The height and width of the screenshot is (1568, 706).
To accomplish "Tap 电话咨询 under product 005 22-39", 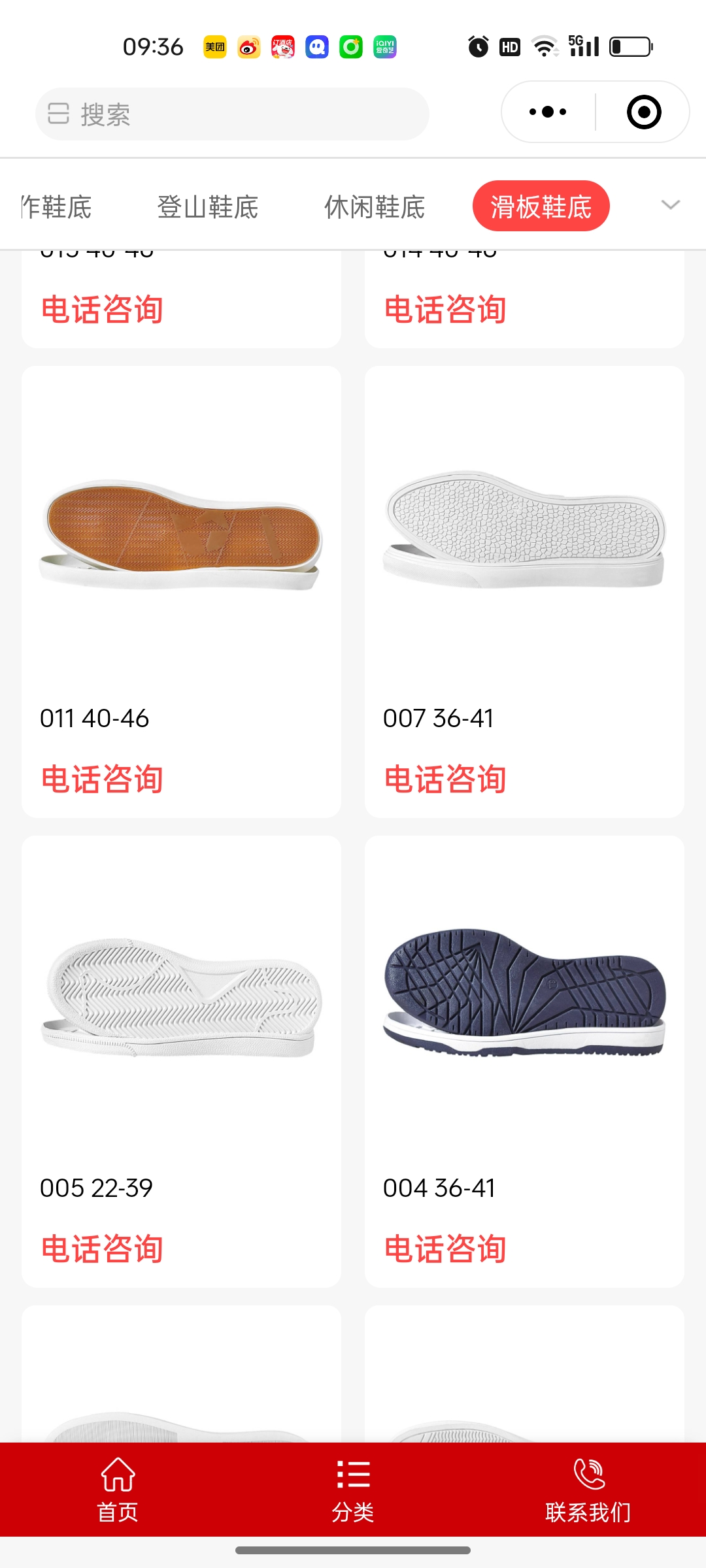I will 102,1249.
